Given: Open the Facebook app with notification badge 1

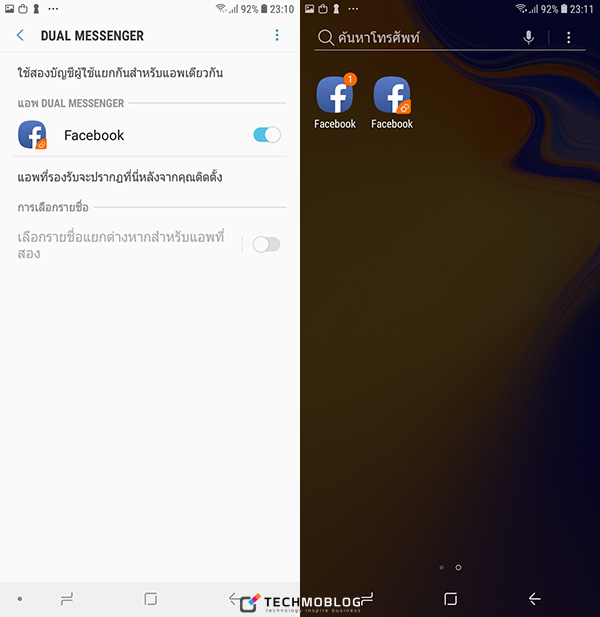Looking at the screenshot, I should [335, 97].
